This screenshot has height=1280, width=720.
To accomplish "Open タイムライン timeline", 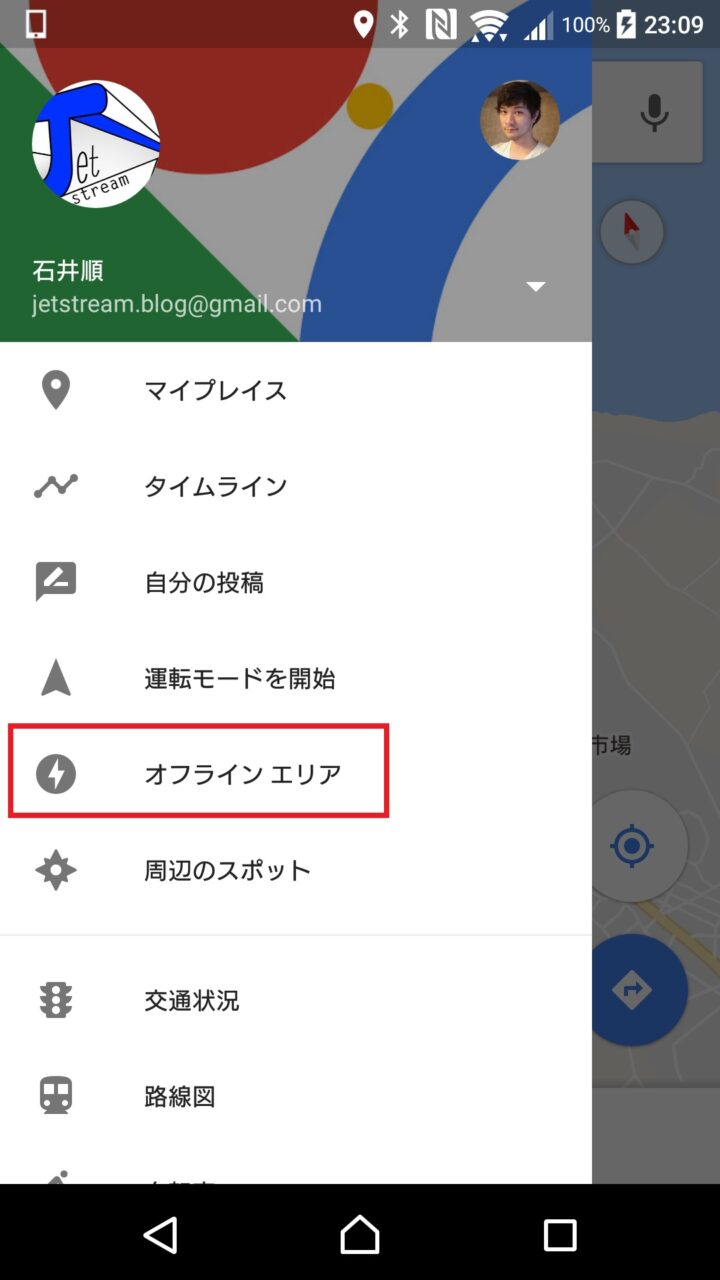I will (x=215, y=486).
